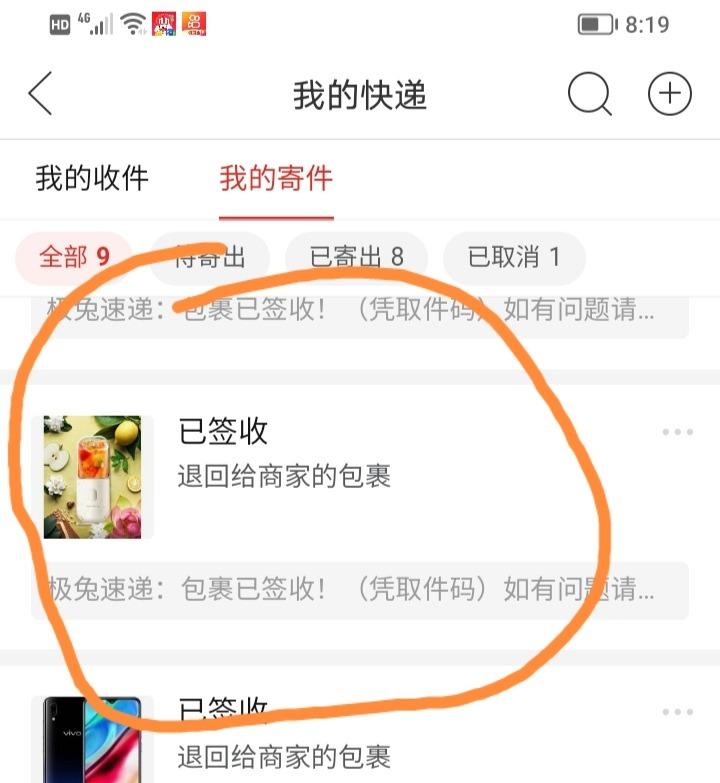Filter by 全部 9 chip

(x=74, y=257)
